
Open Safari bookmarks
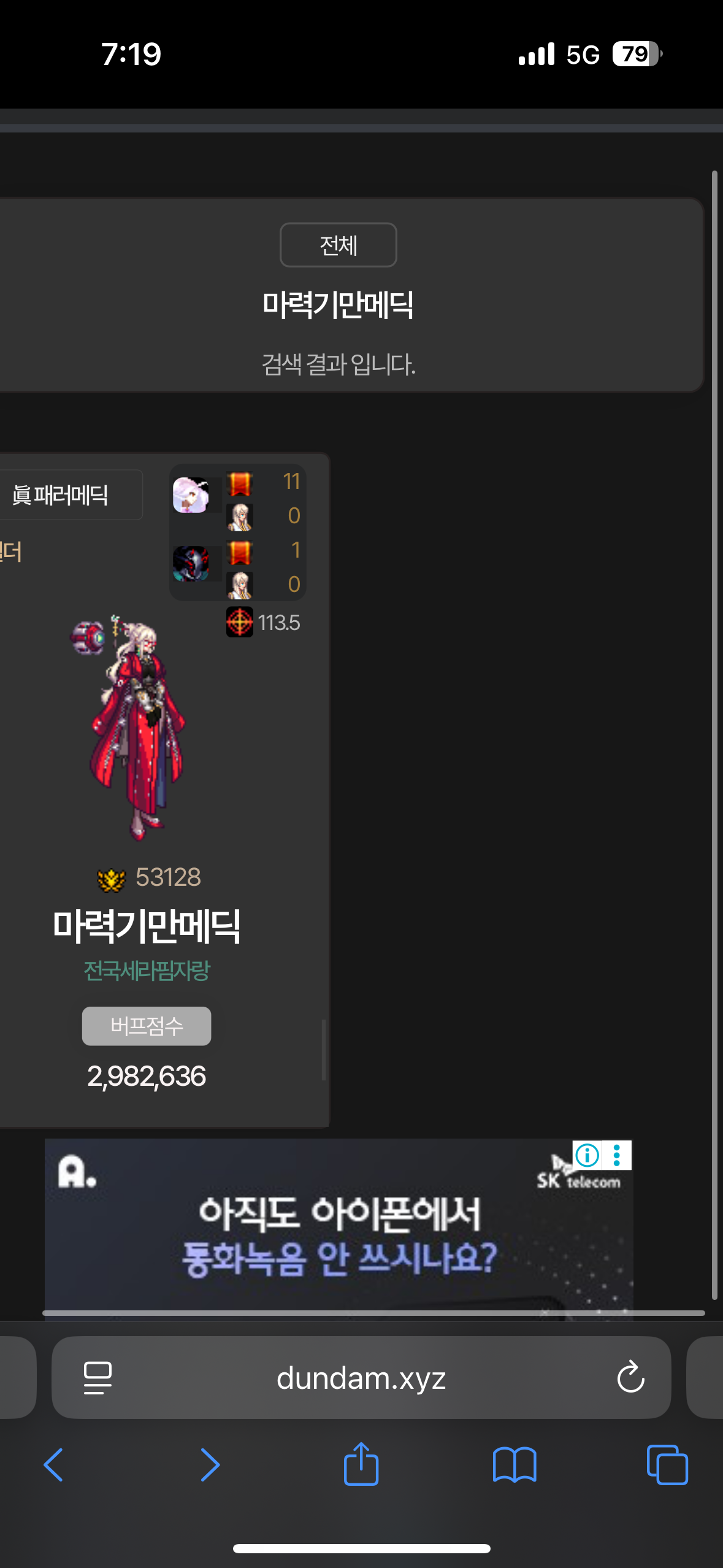[x=515, y=1465]
